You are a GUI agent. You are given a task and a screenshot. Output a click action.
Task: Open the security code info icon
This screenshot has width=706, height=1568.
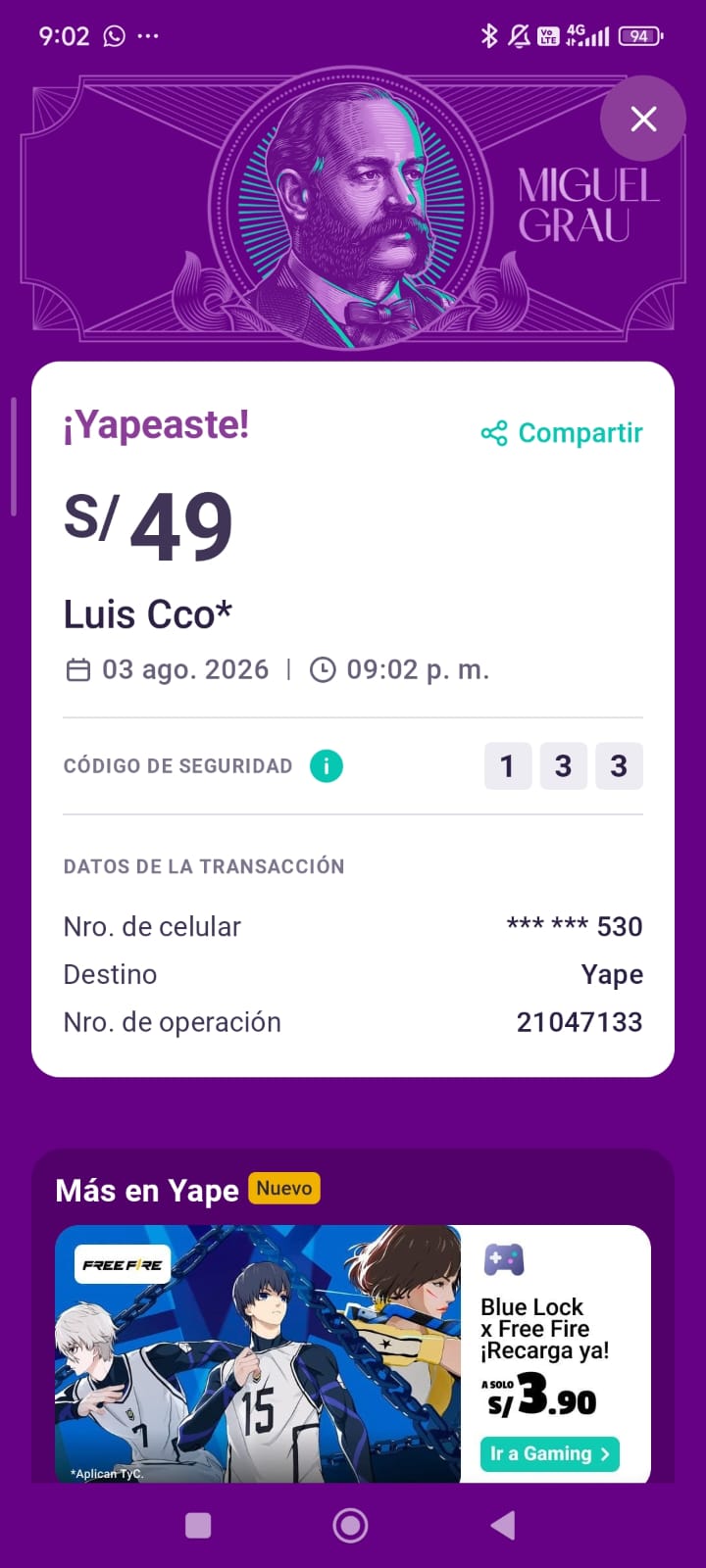click(327, 765)
